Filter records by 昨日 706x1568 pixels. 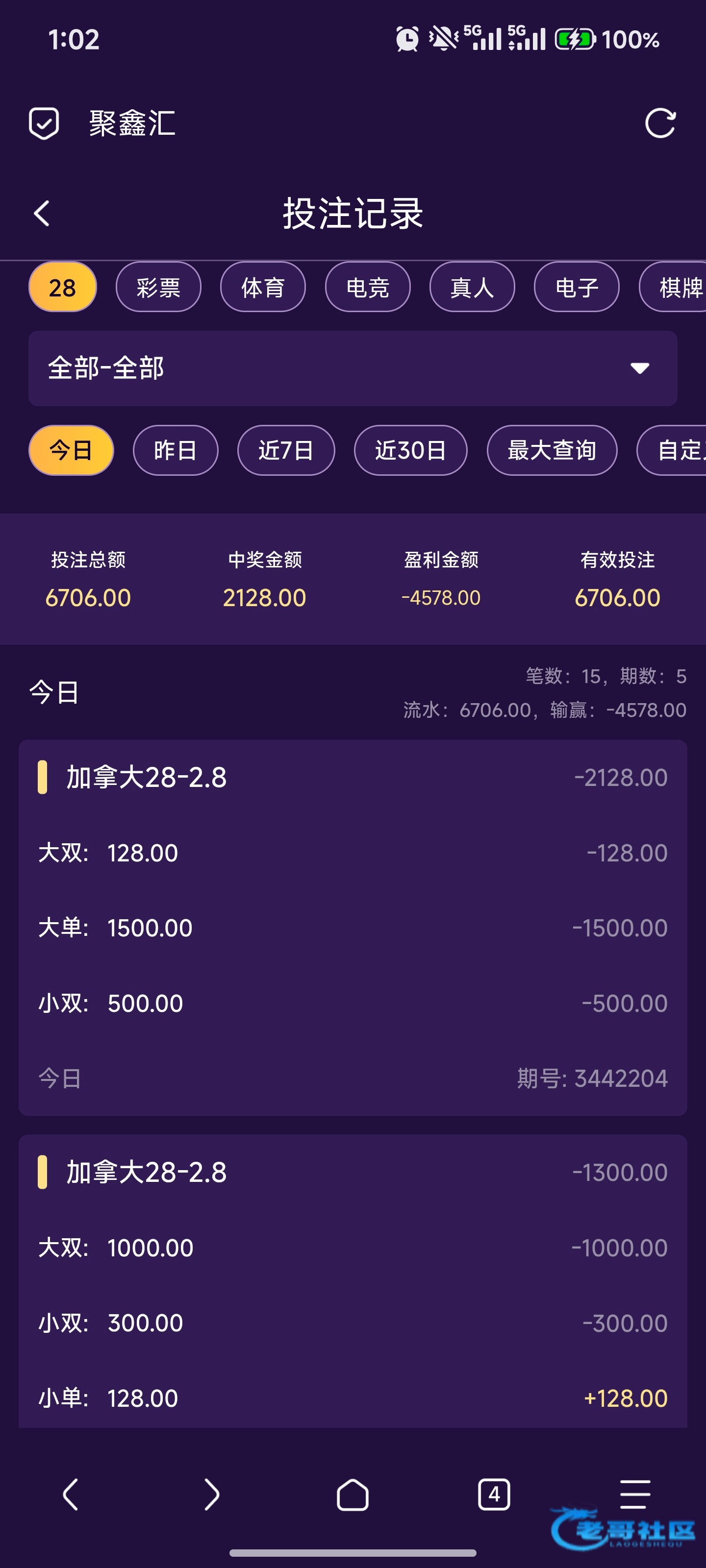(176, 450)
